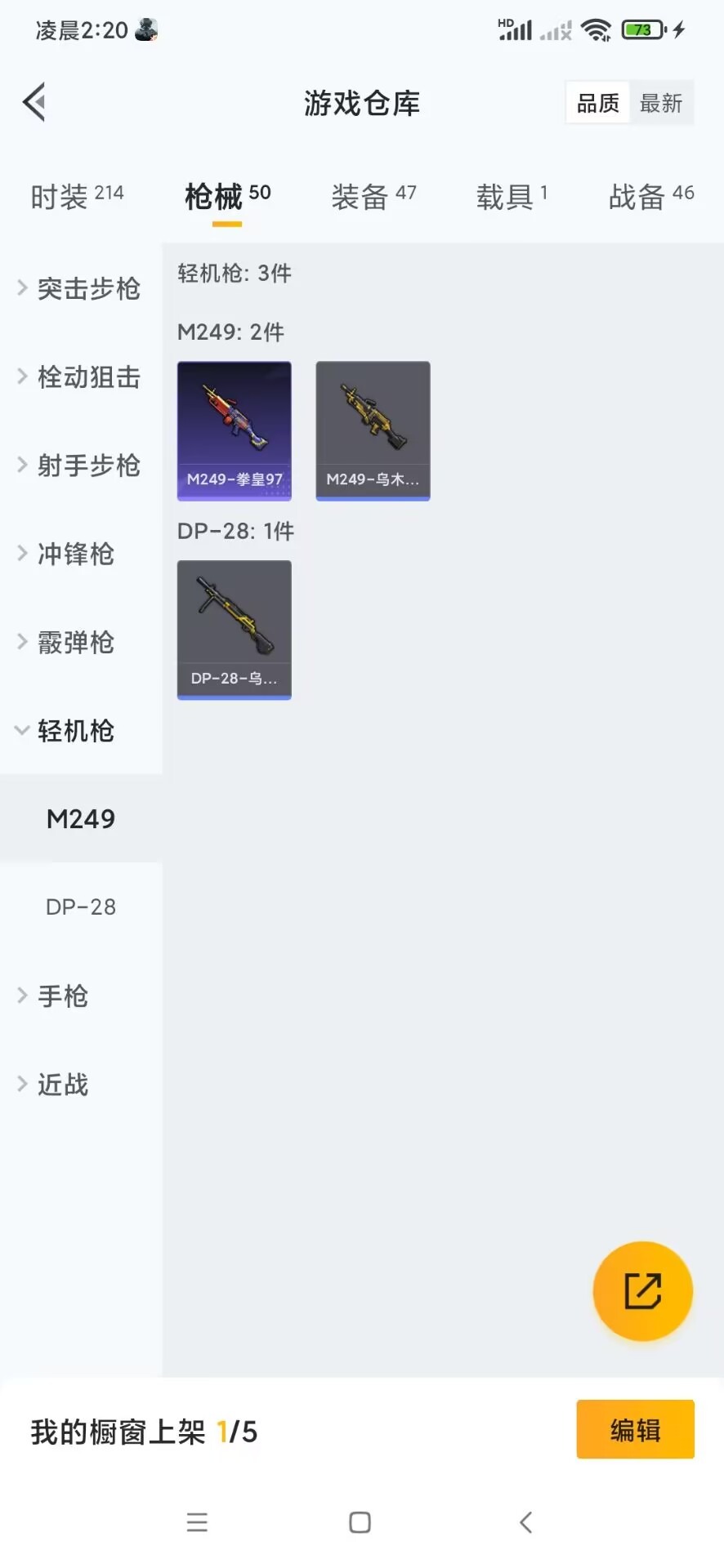Open the M249-拳皇97 skin card
Image resolution: width=724 pixels, height=1568 pixels.
(x=235, y=430)
